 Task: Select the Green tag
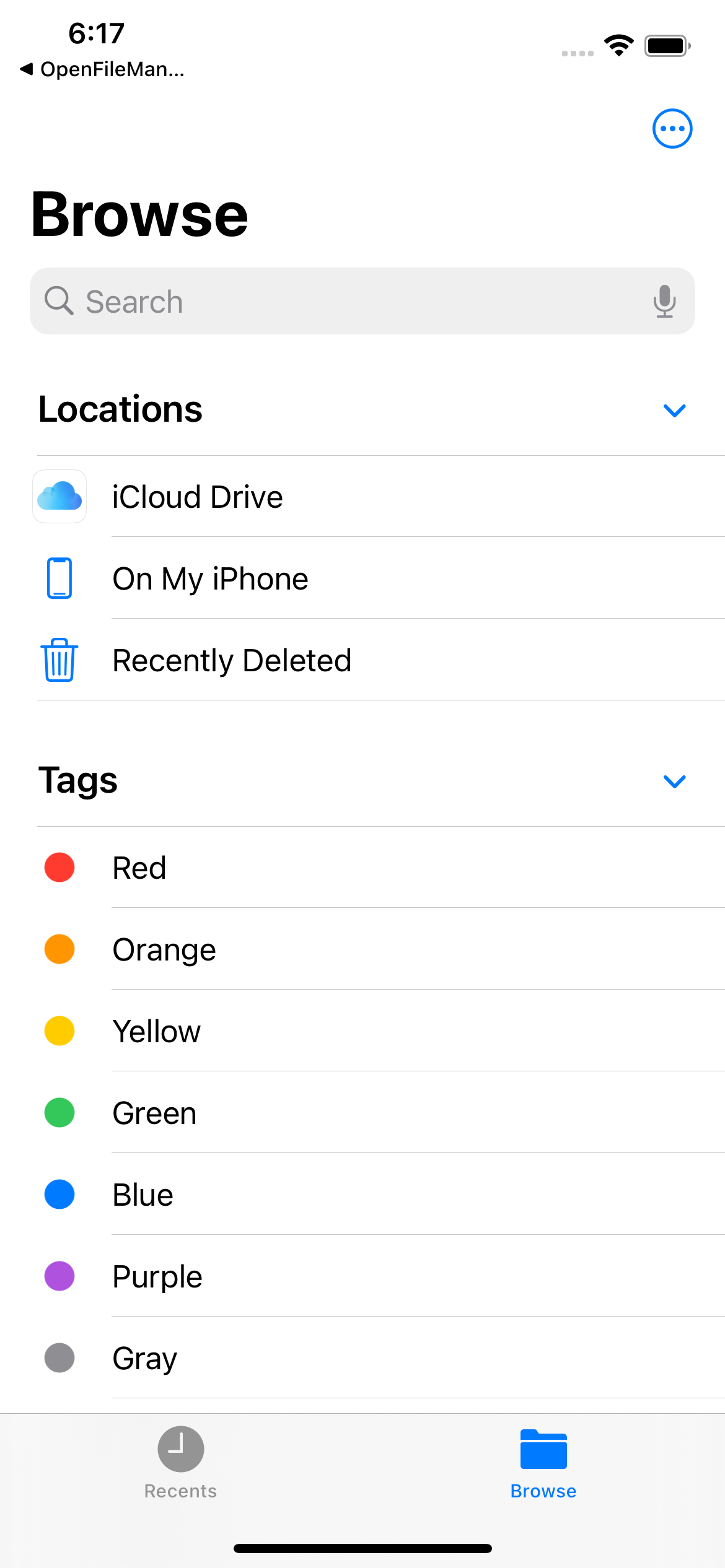point(155,1113)
